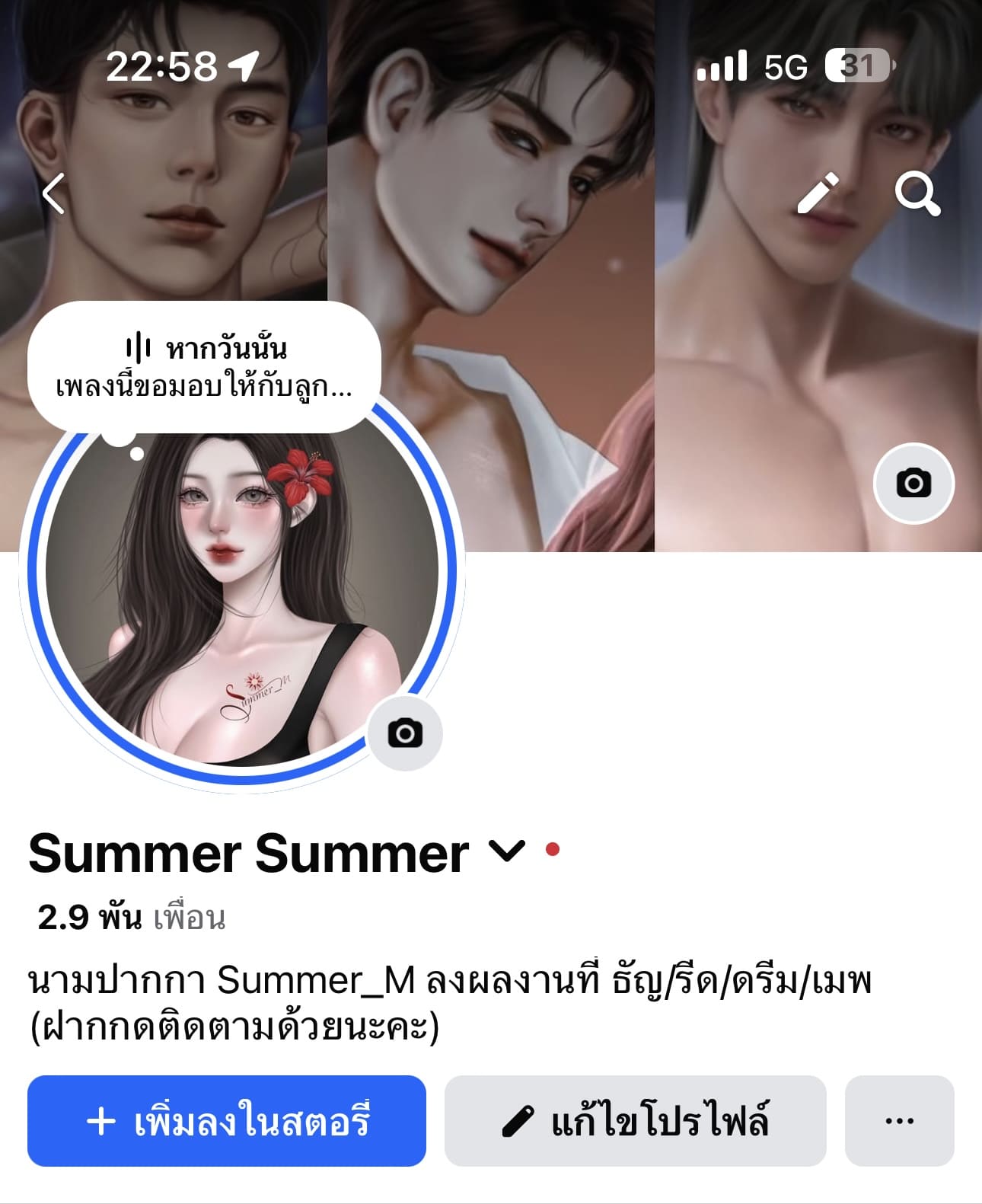
Task: Go back using the top-left arrow
Action: [53, 193]
